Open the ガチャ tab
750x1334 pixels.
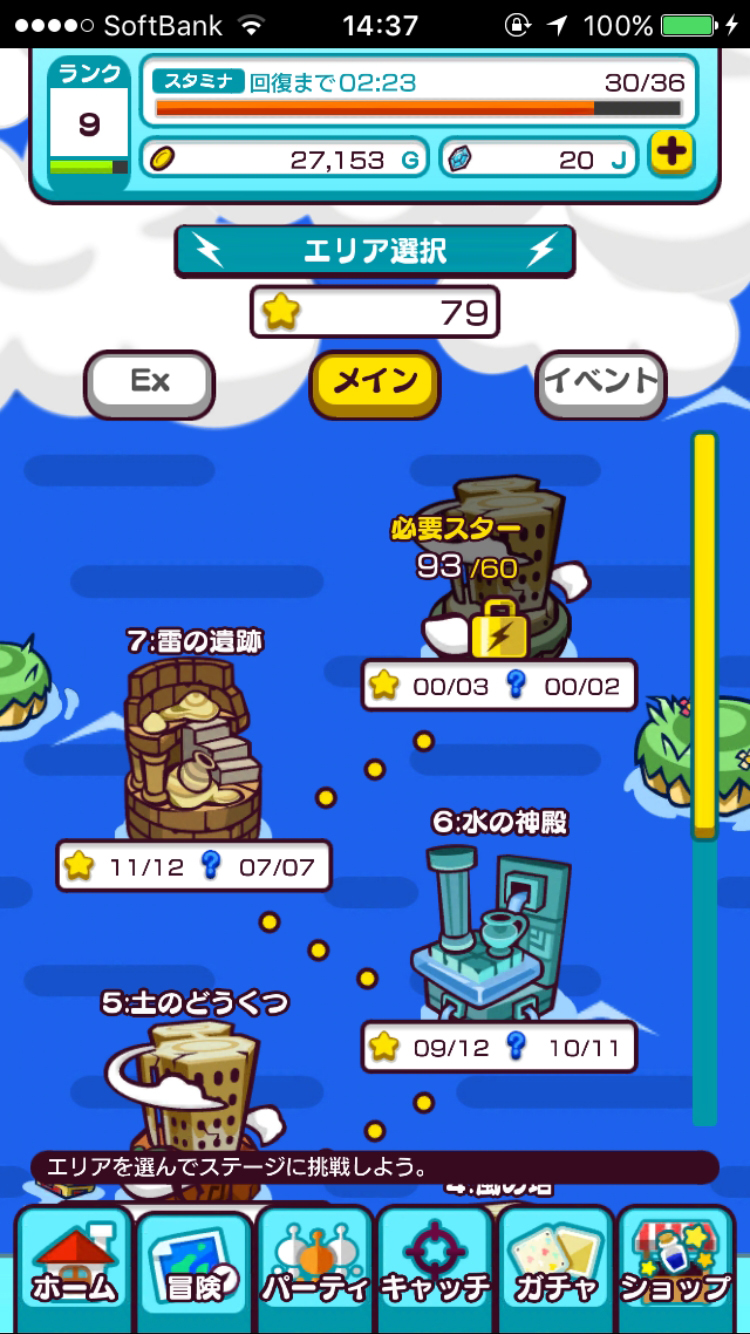coord(556,1268)
